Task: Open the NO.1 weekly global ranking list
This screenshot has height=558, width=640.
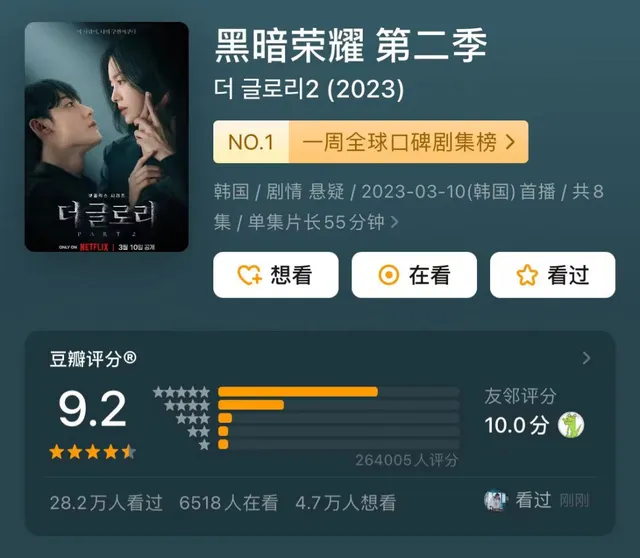Action: (x=370, y=143)
